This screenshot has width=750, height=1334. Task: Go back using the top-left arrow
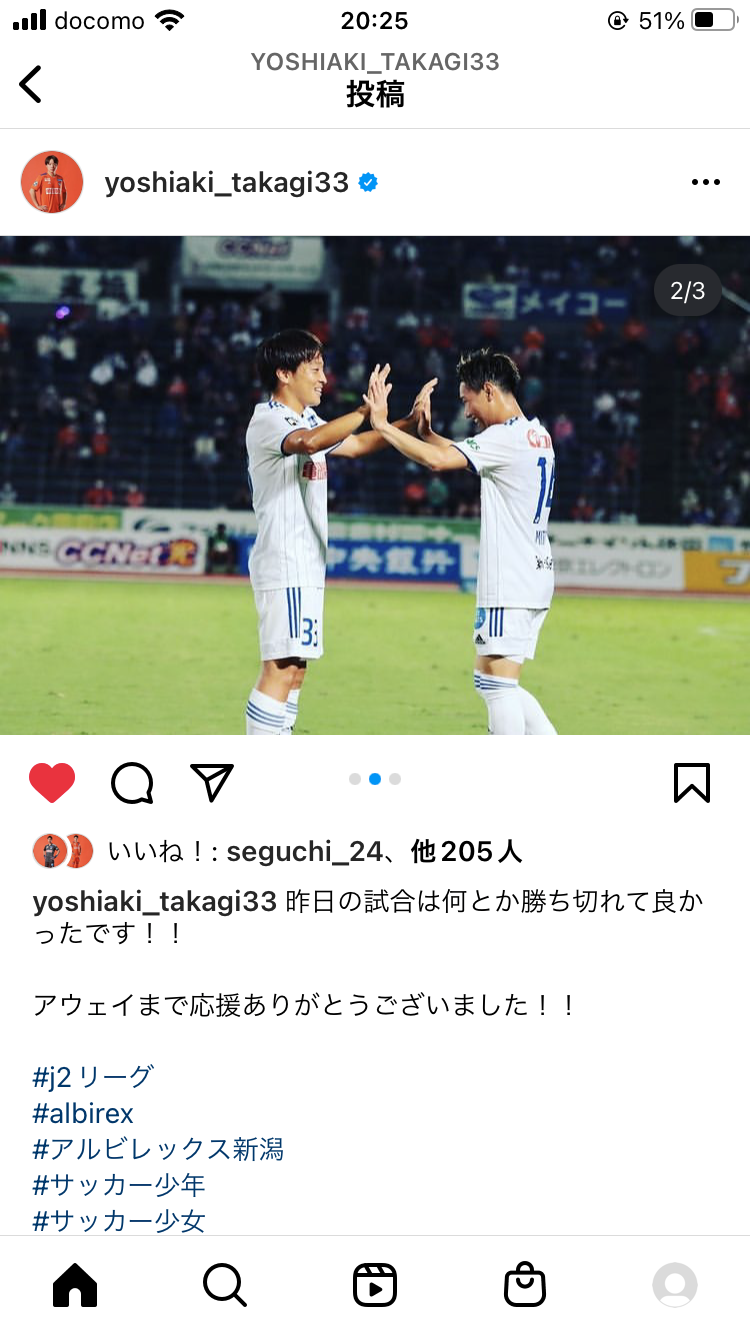pos(31,84)
